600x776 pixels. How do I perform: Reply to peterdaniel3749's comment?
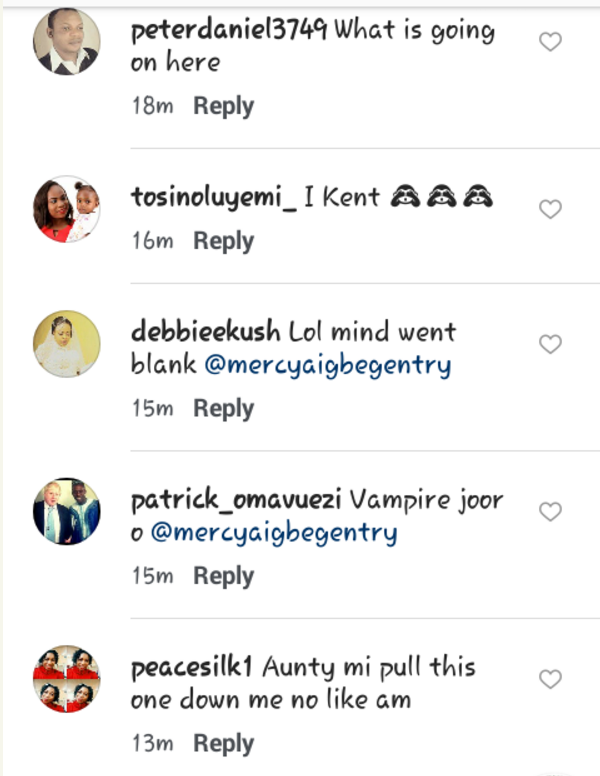[x=223, y=106]
